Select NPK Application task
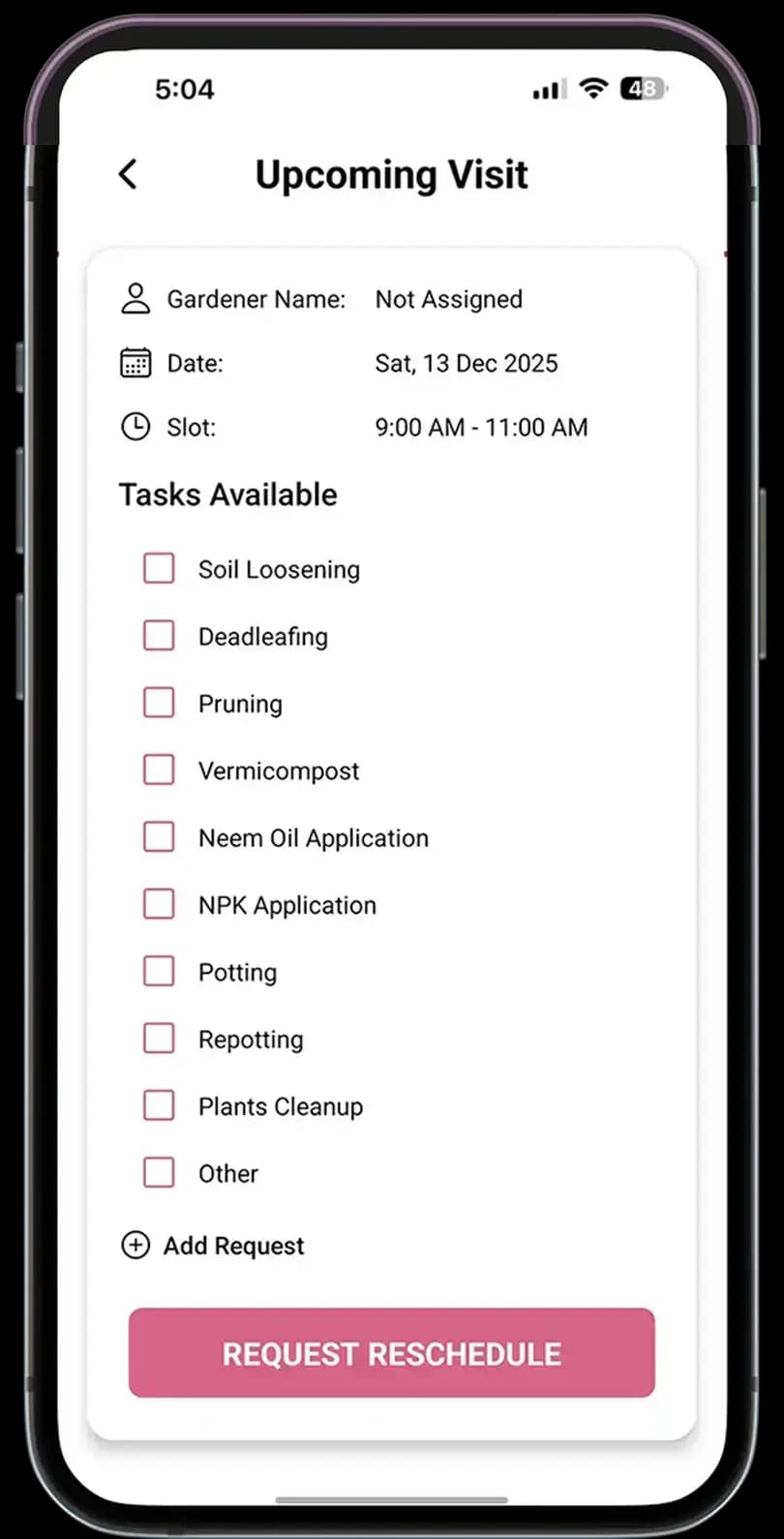 click(159, 904)
